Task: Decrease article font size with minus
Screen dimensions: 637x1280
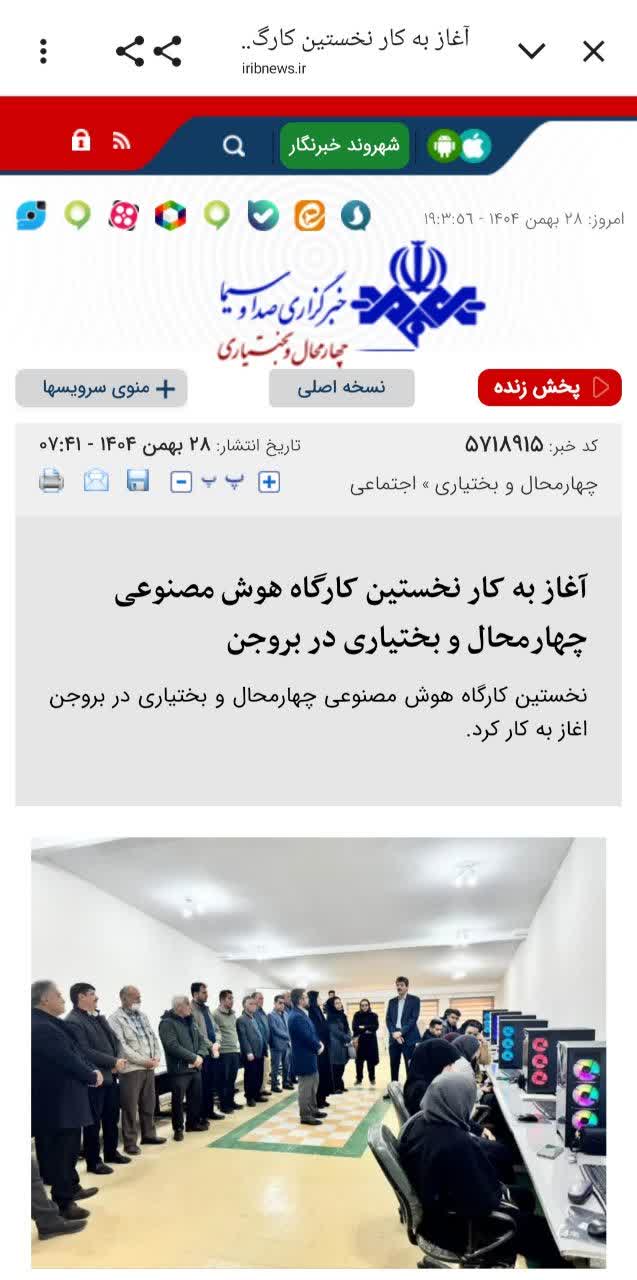Action: coord(181,482)
